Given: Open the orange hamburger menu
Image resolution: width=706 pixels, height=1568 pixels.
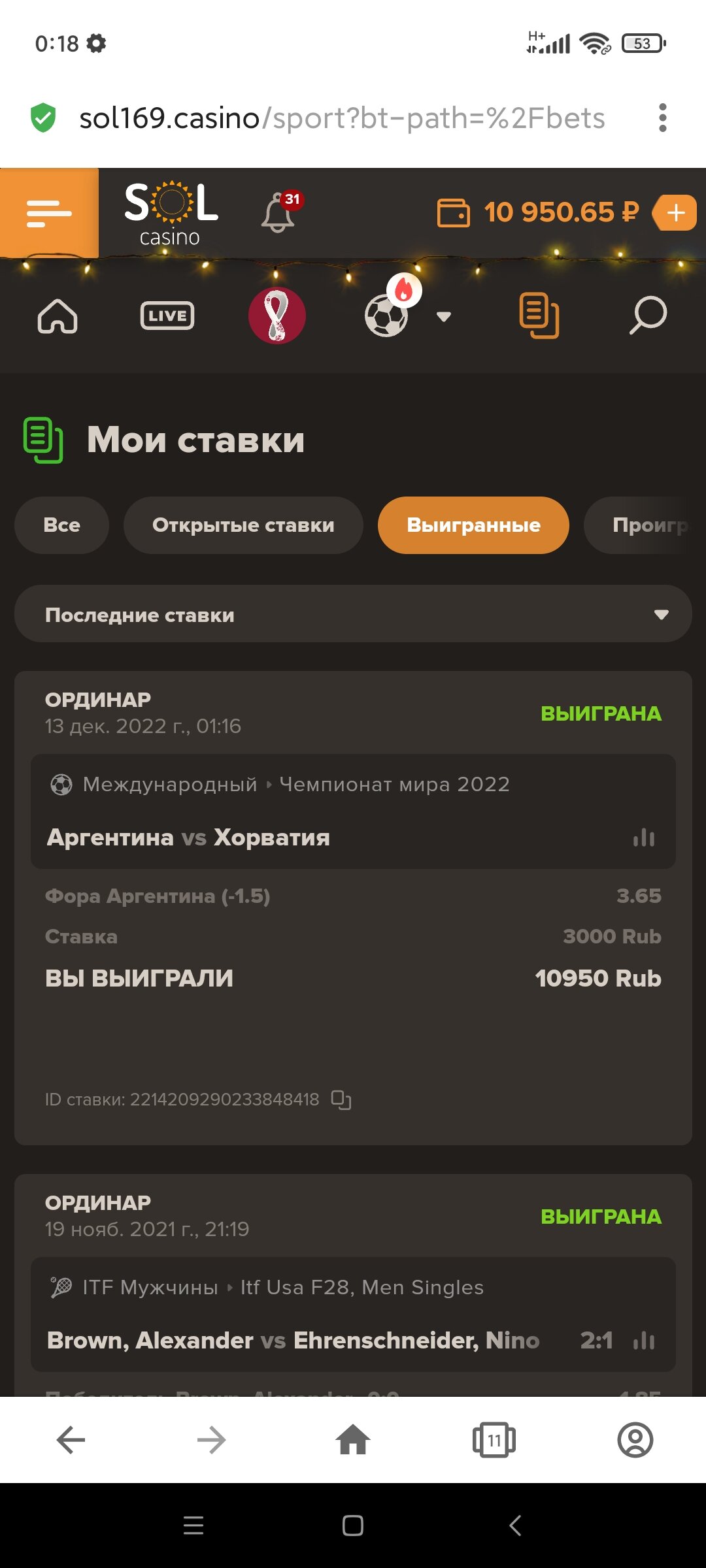Looking at the screenshot, I should 49,213.
